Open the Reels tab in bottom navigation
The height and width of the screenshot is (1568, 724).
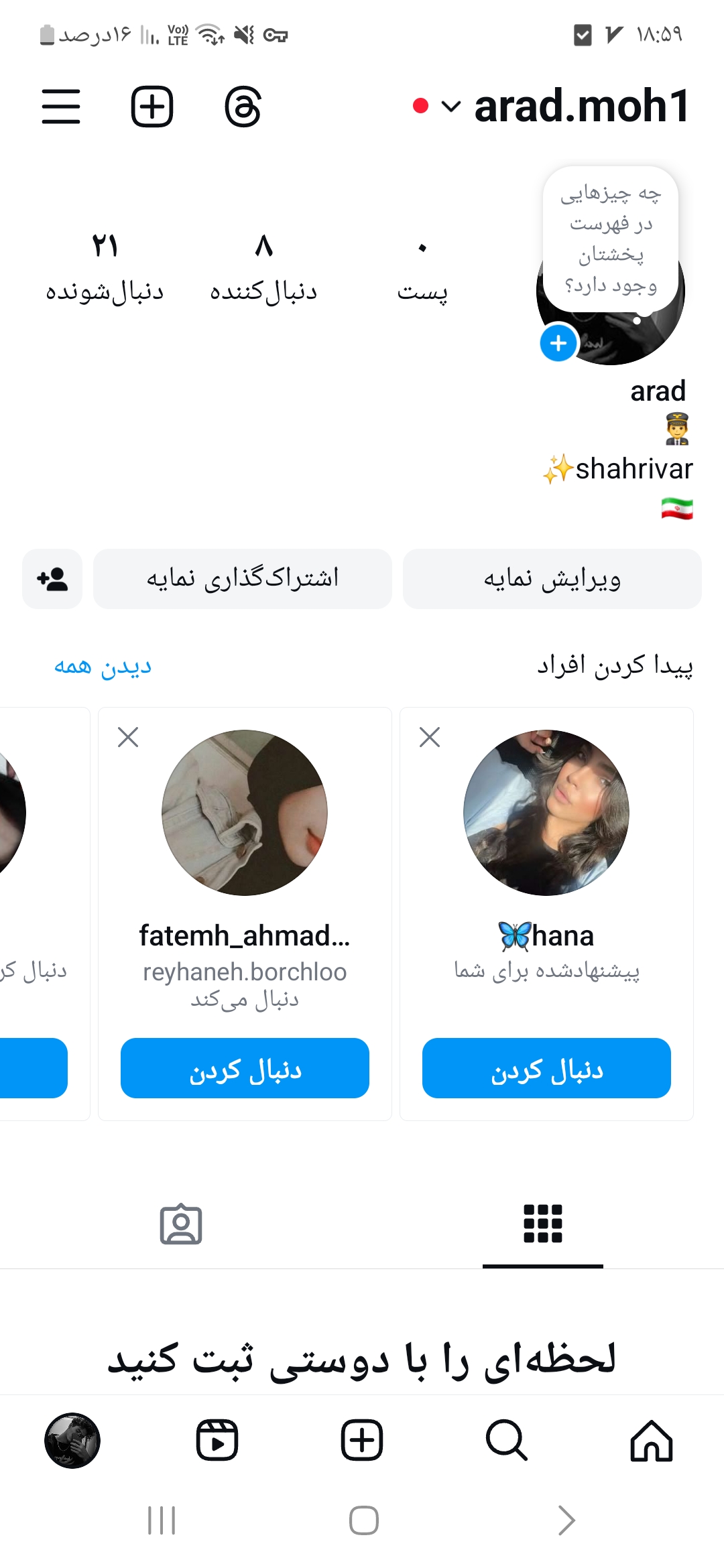point(217,1440)
